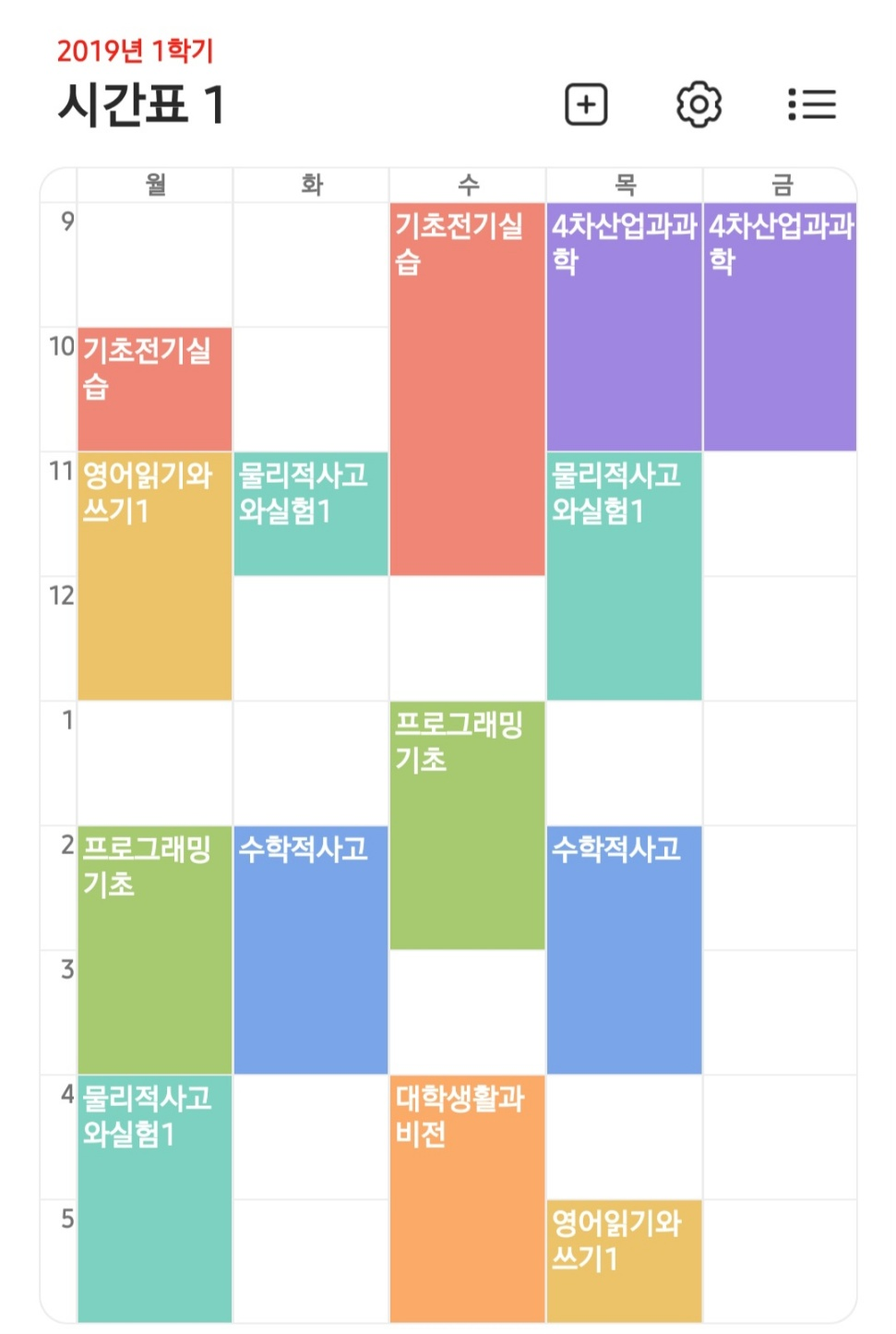The image size is (896, 1334).
Task: Add a new class with the plus icon
Action: (x=586, y=104)
